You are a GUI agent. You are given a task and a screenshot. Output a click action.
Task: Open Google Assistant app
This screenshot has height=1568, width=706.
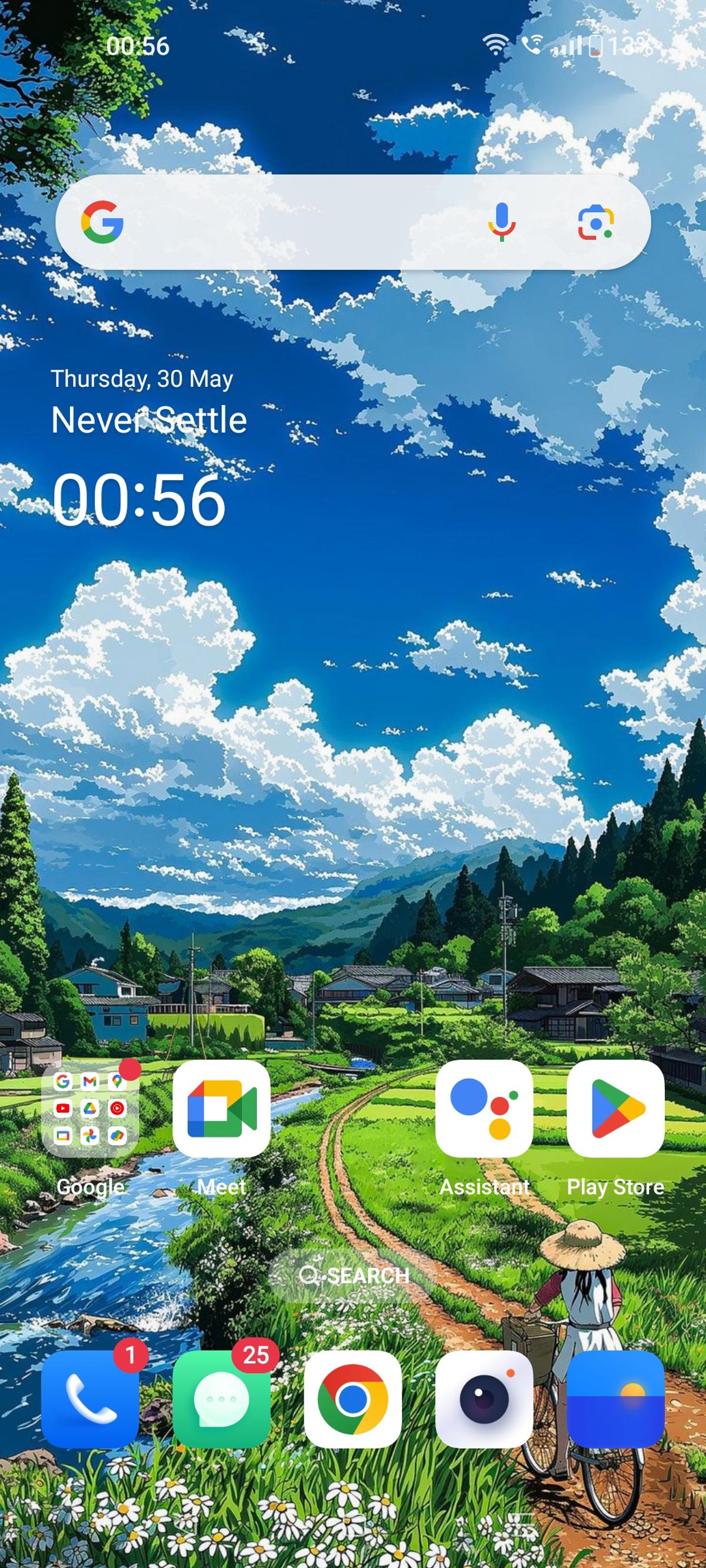pyautogui.click(x=484, y=1108)
